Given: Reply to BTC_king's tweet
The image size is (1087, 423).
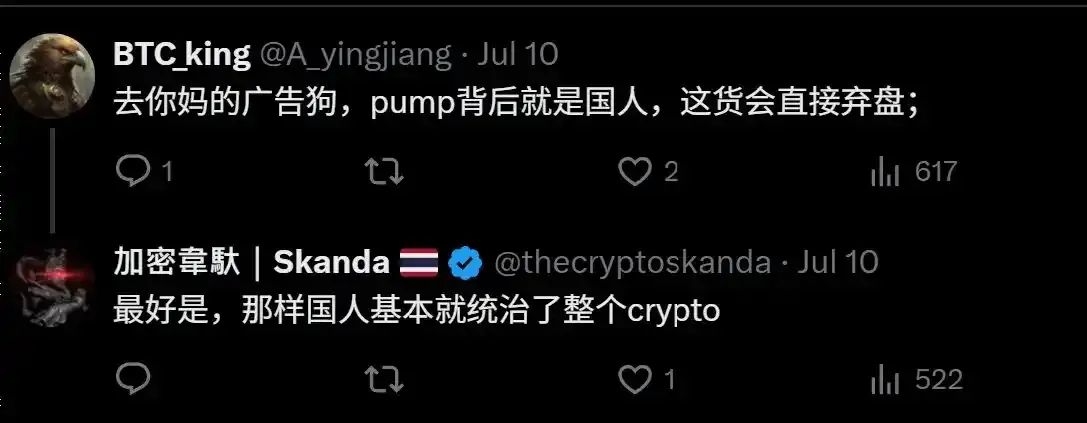Looking at the screenshot, I should [x=133, y=172].
